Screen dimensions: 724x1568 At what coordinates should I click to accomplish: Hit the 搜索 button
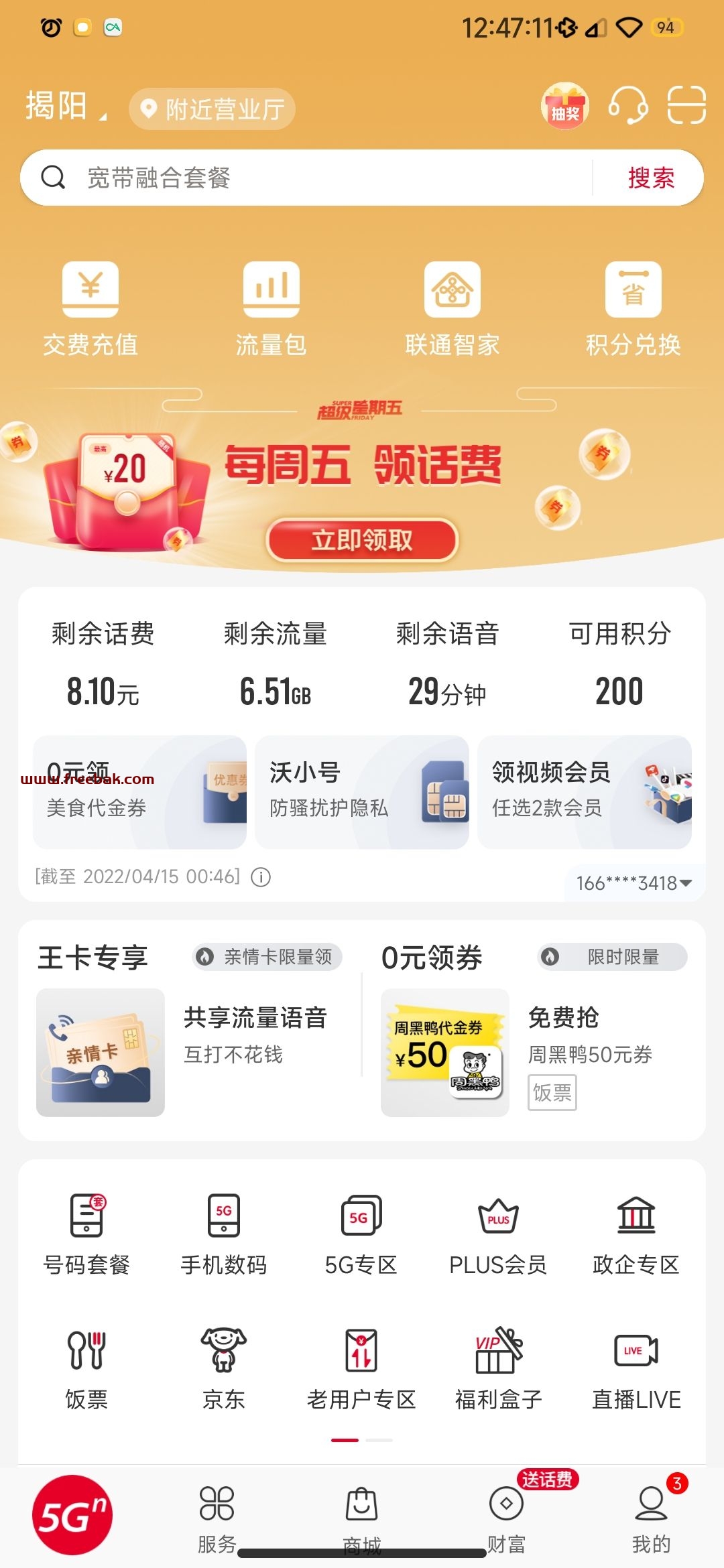coord(651,178)
